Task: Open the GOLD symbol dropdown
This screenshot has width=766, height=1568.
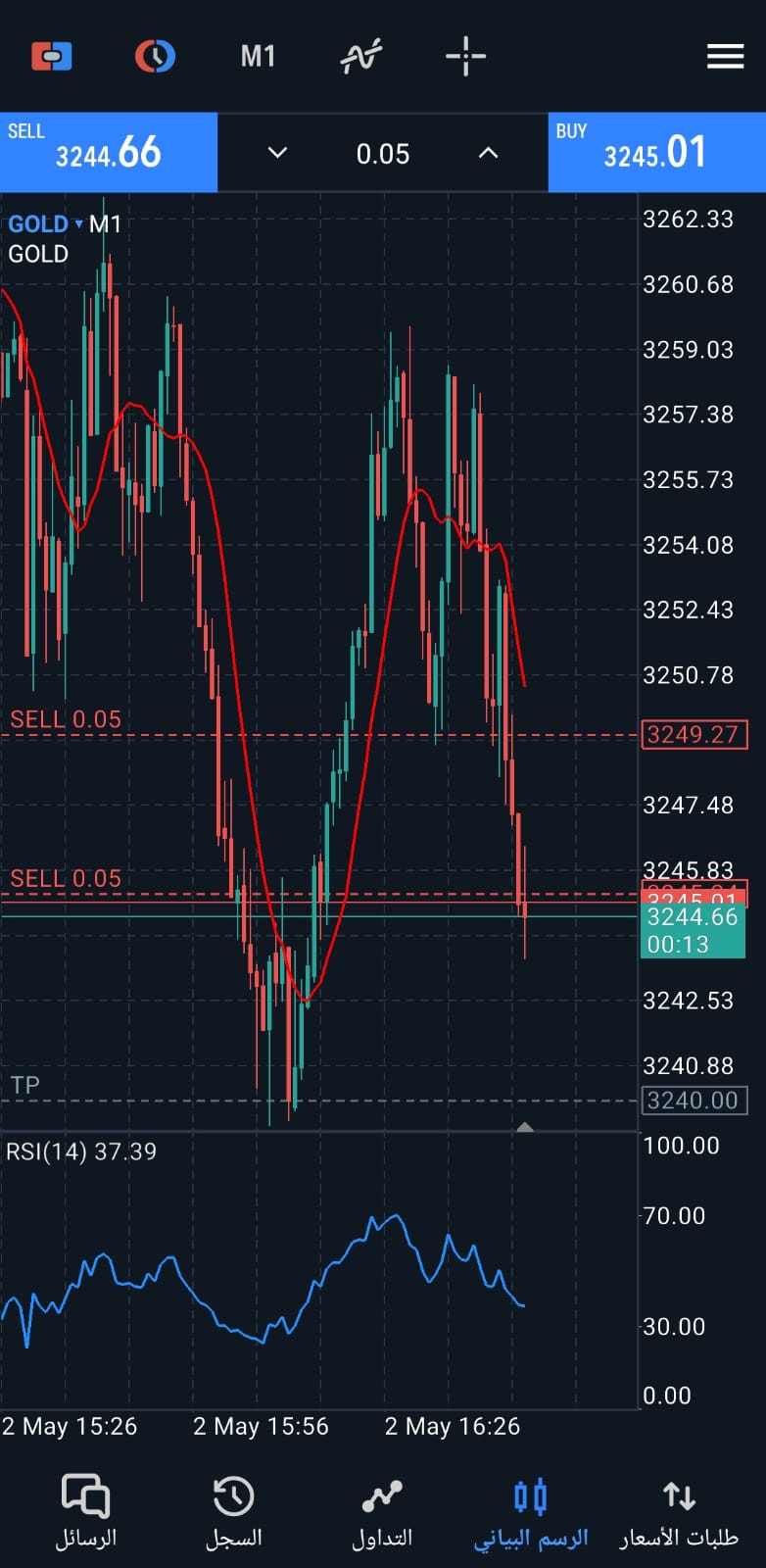Action: pyautogui.click(x=45, y=224)
